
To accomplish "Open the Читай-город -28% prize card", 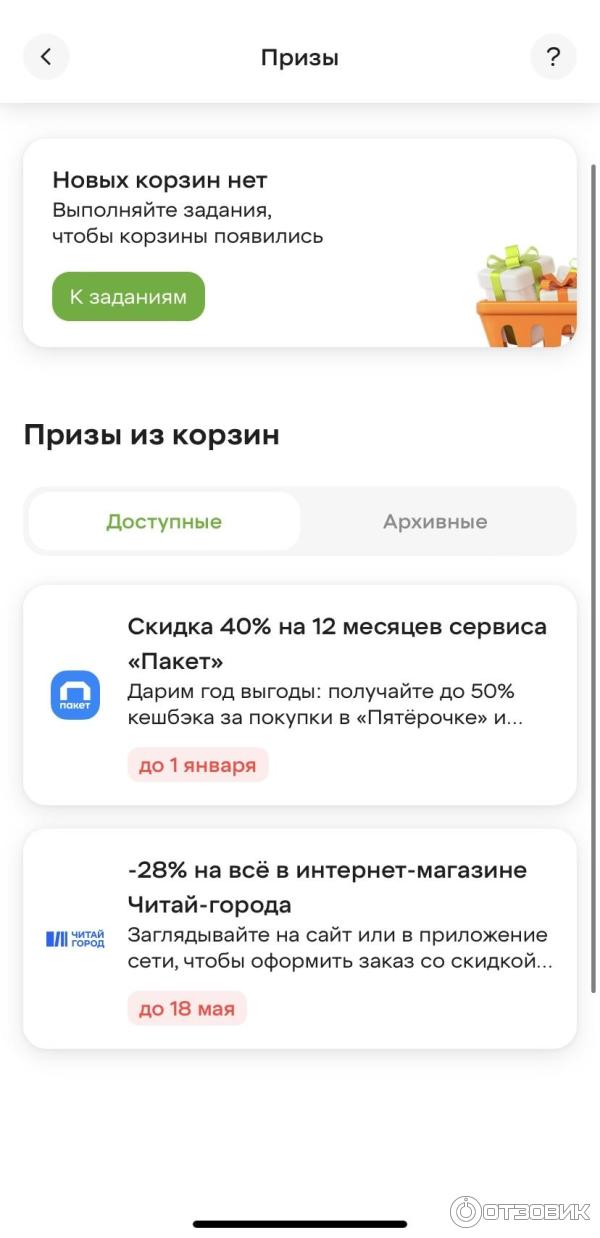I will tap(300, 938).
